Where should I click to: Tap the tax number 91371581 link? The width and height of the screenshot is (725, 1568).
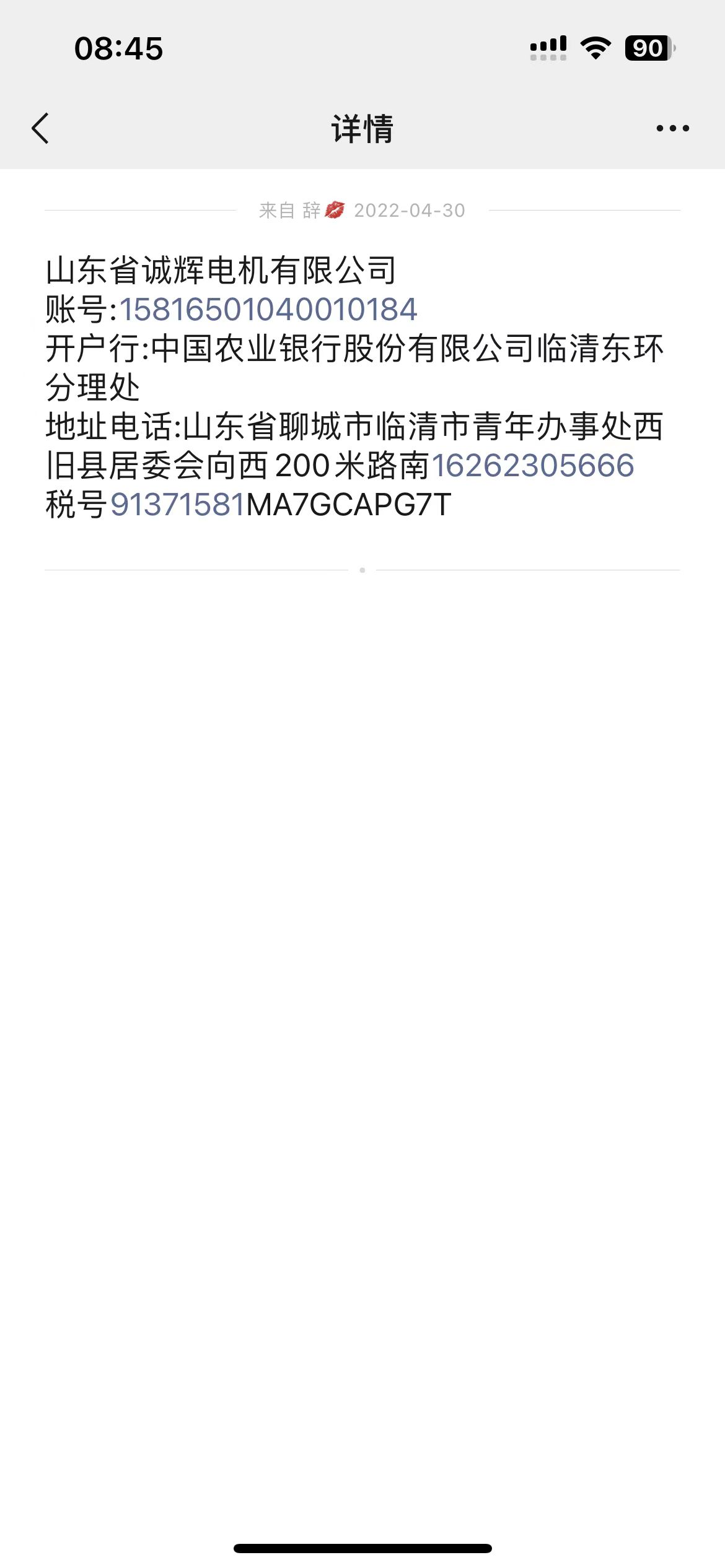178,505
